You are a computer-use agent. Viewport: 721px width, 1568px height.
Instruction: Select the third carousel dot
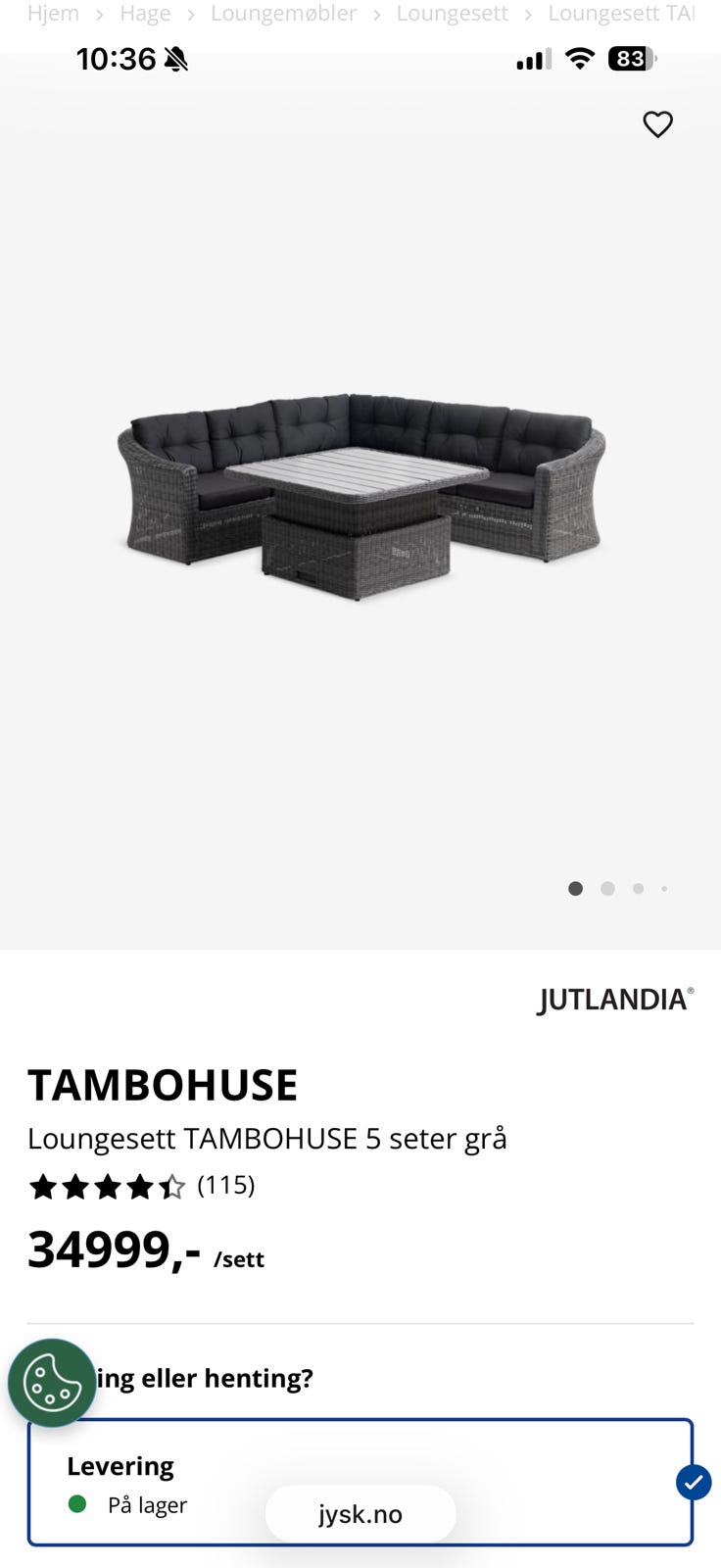point(638,889)
